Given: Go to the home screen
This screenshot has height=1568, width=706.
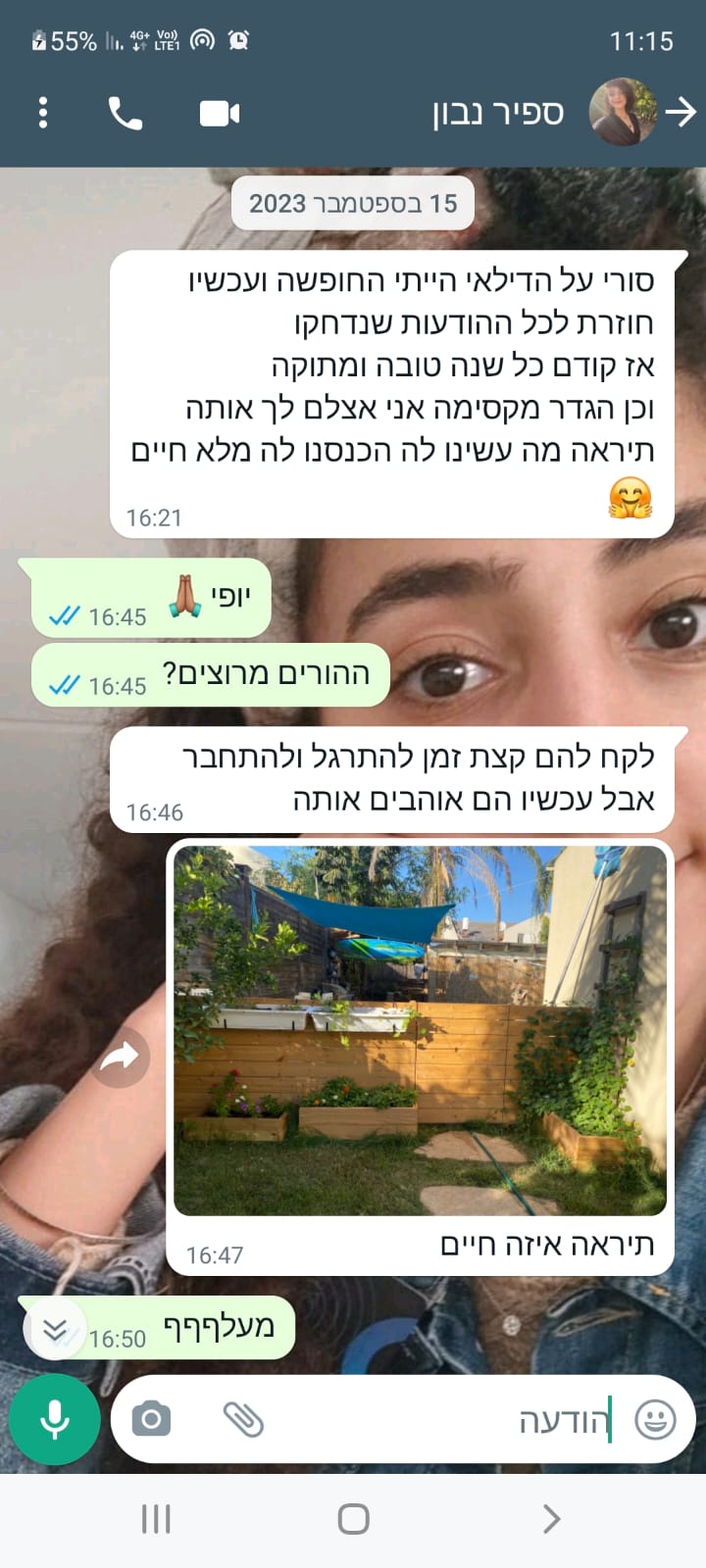Looking at the screenshot, I should (x=353, y=1519).
